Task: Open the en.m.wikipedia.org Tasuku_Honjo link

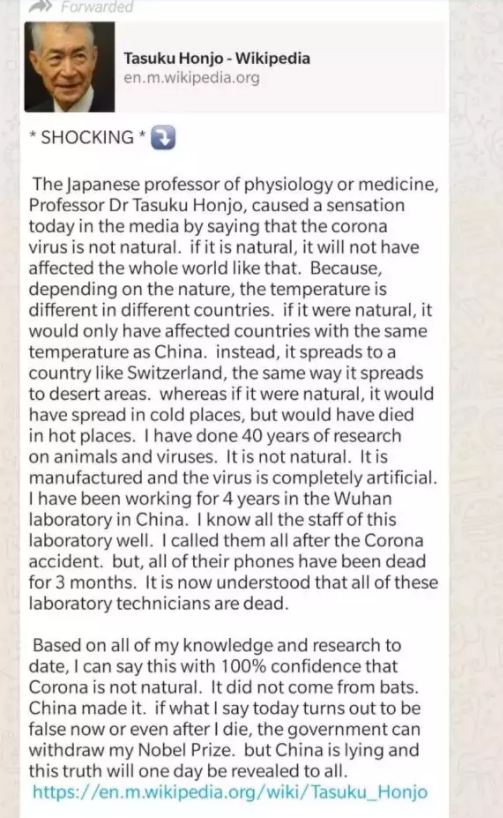Action: point(230,792)
